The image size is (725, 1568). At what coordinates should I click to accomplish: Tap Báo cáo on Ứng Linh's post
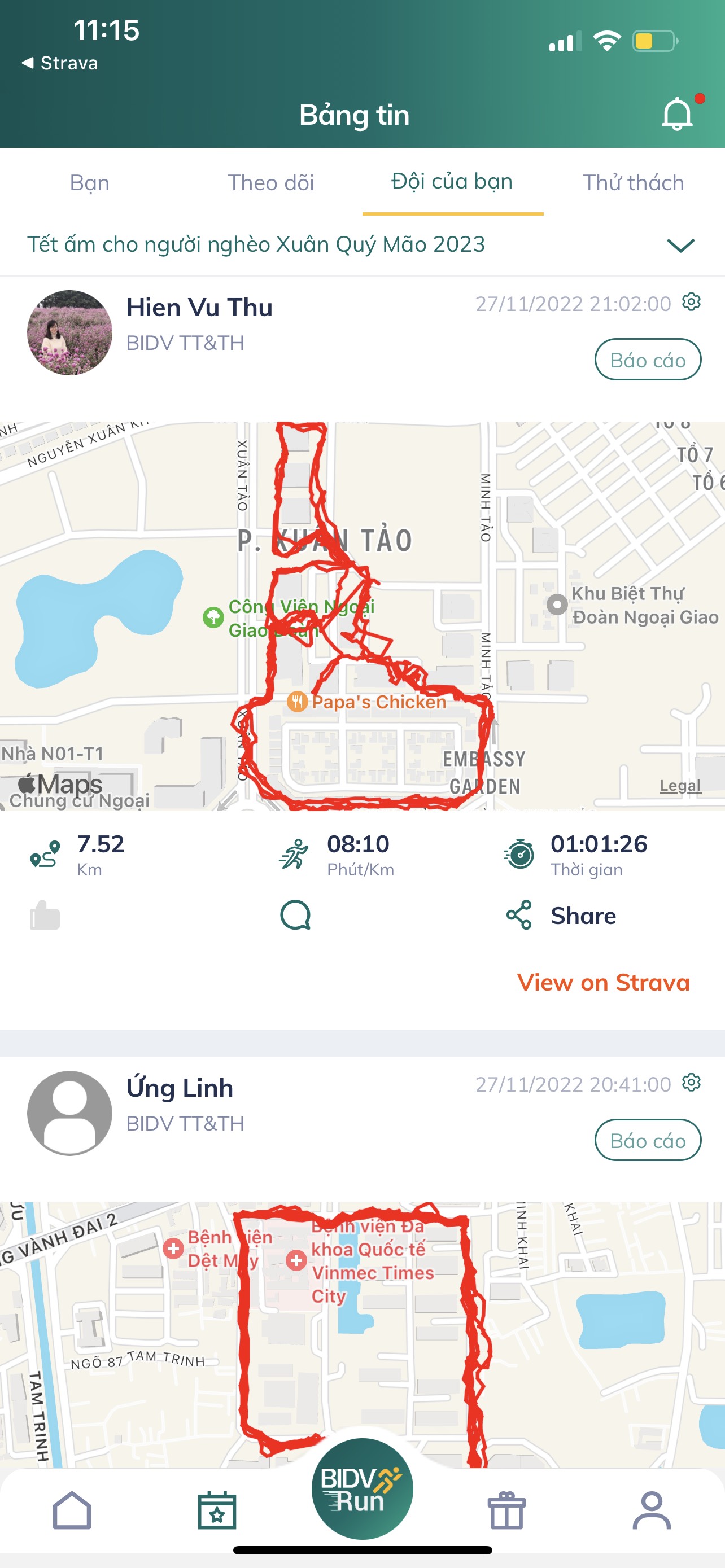(648, 1140)
